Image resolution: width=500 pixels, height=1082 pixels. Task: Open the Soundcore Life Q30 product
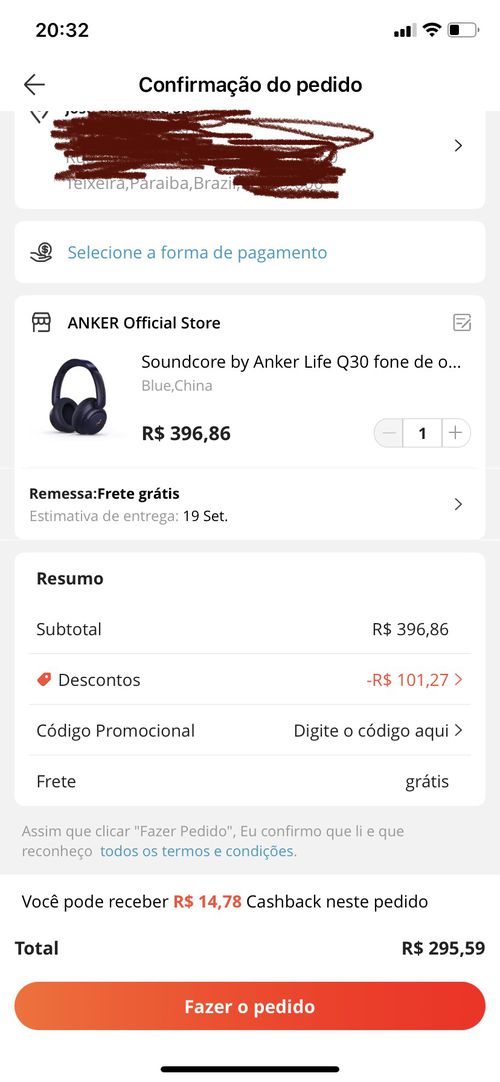301,362
